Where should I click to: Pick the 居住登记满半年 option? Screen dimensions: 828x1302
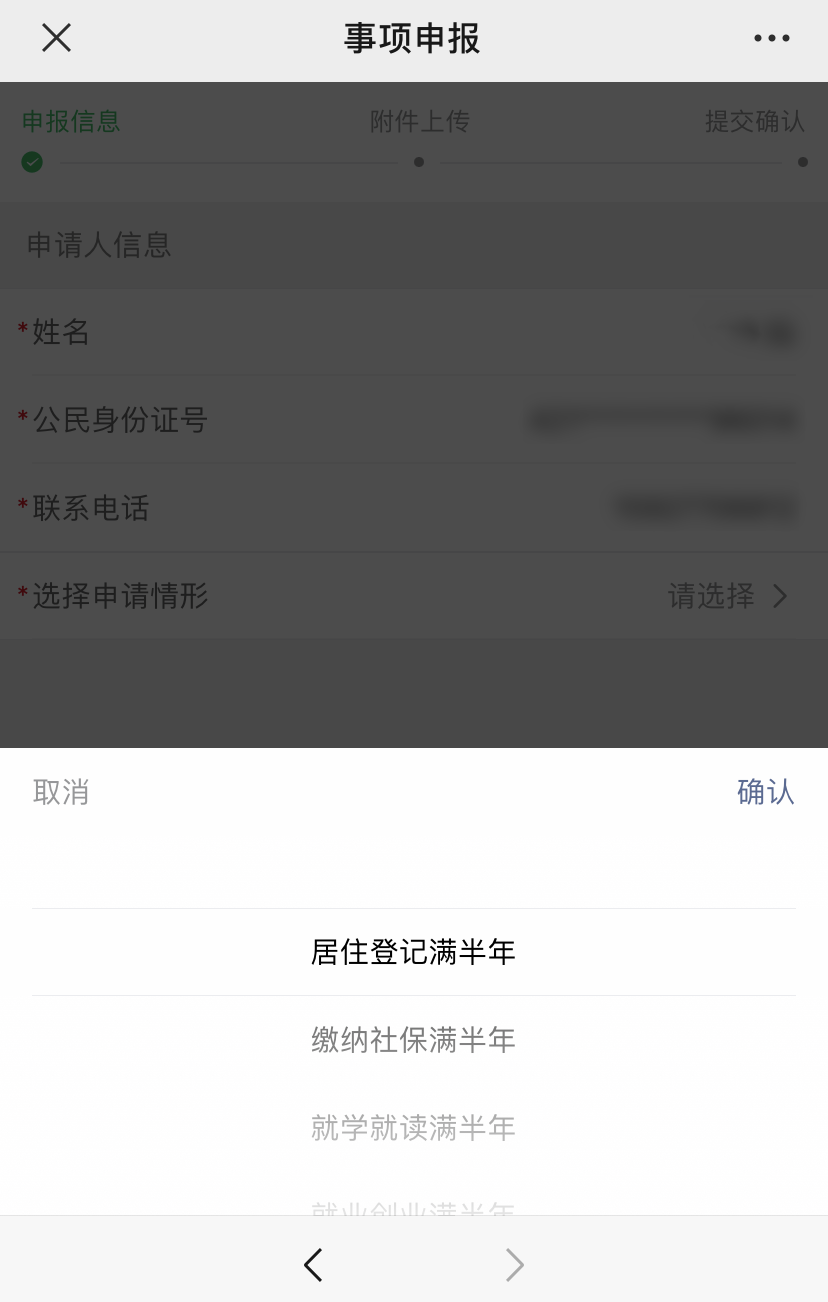pyautogui.click(x=413, y=952)
